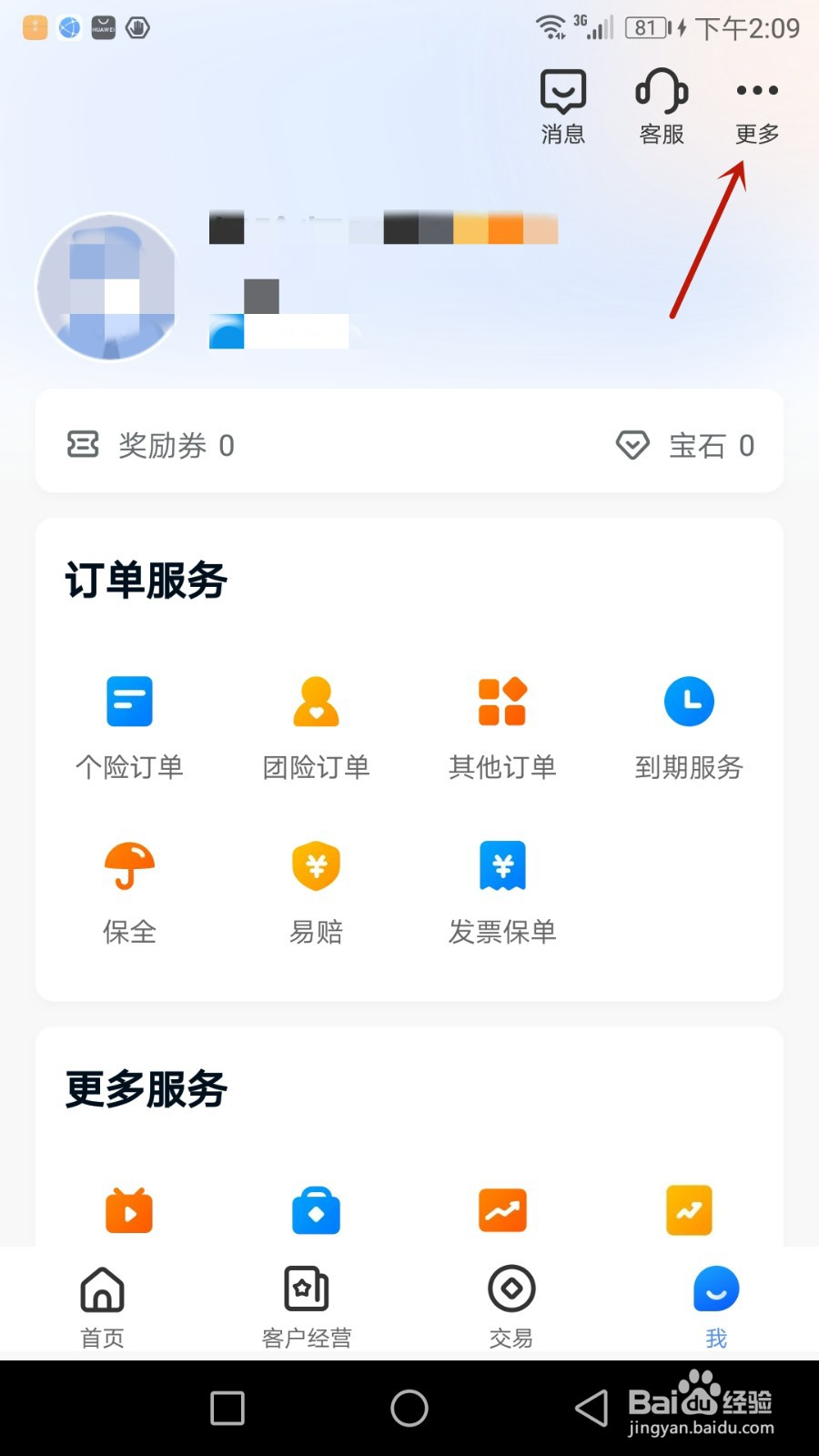
Task: Switch to the 交易 tab
Action: 511,1305
